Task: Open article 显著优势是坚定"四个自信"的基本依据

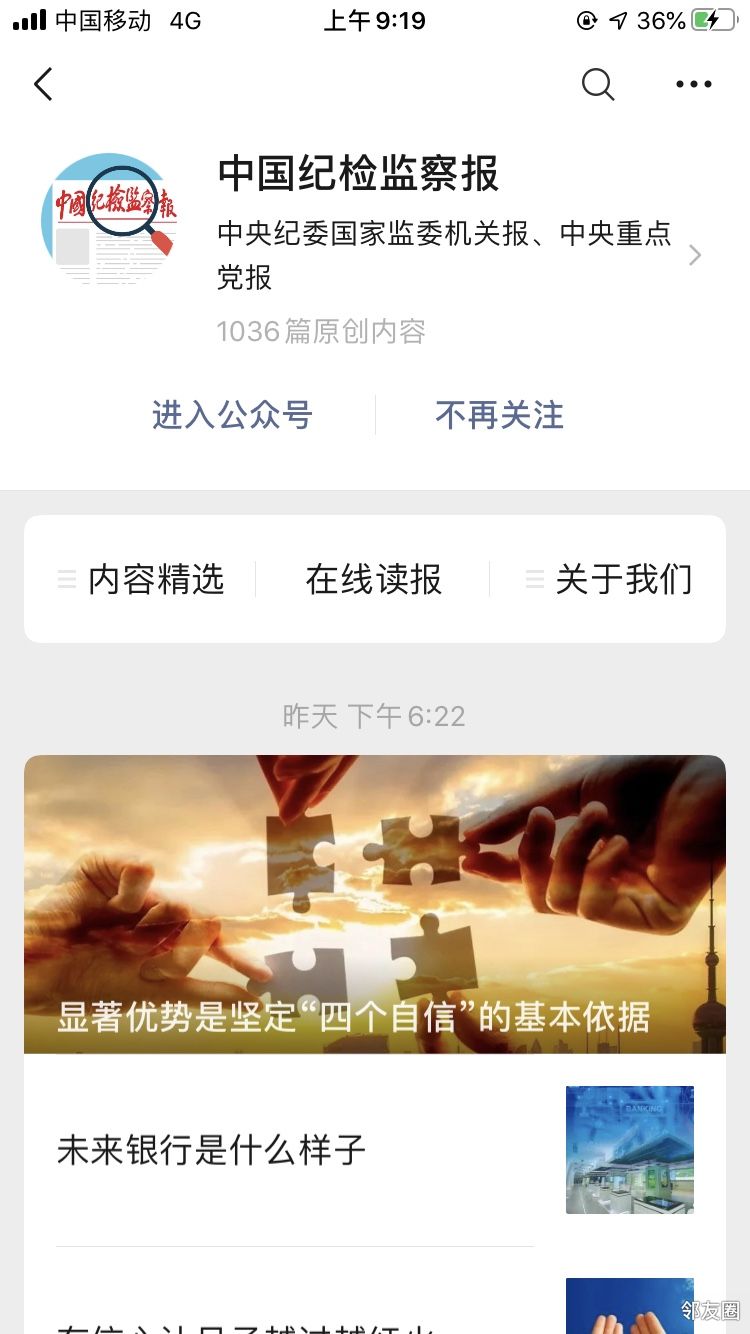Action: [x=374, y=904]
